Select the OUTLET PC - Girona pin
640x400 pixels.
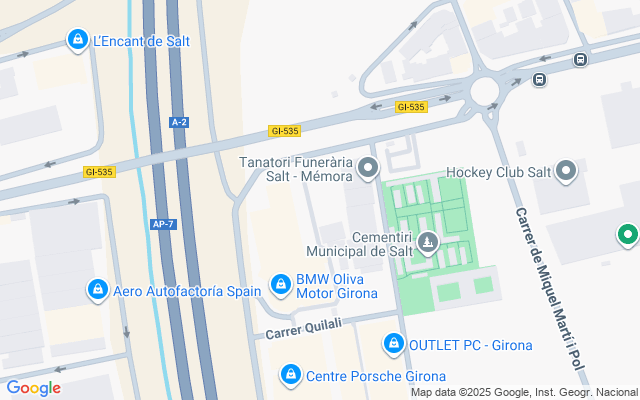(393, 344)
